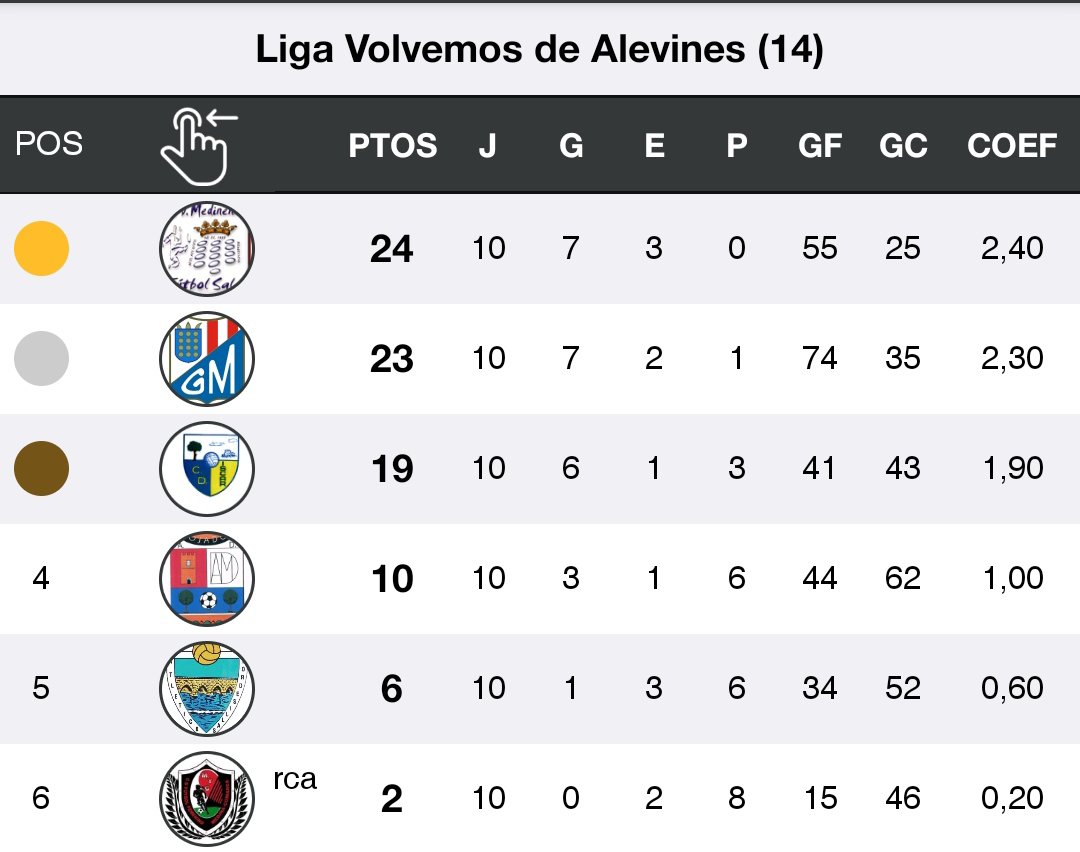View the team in position 6
This screenshot has height=852, width=1080.
click(x=207, y=798)
